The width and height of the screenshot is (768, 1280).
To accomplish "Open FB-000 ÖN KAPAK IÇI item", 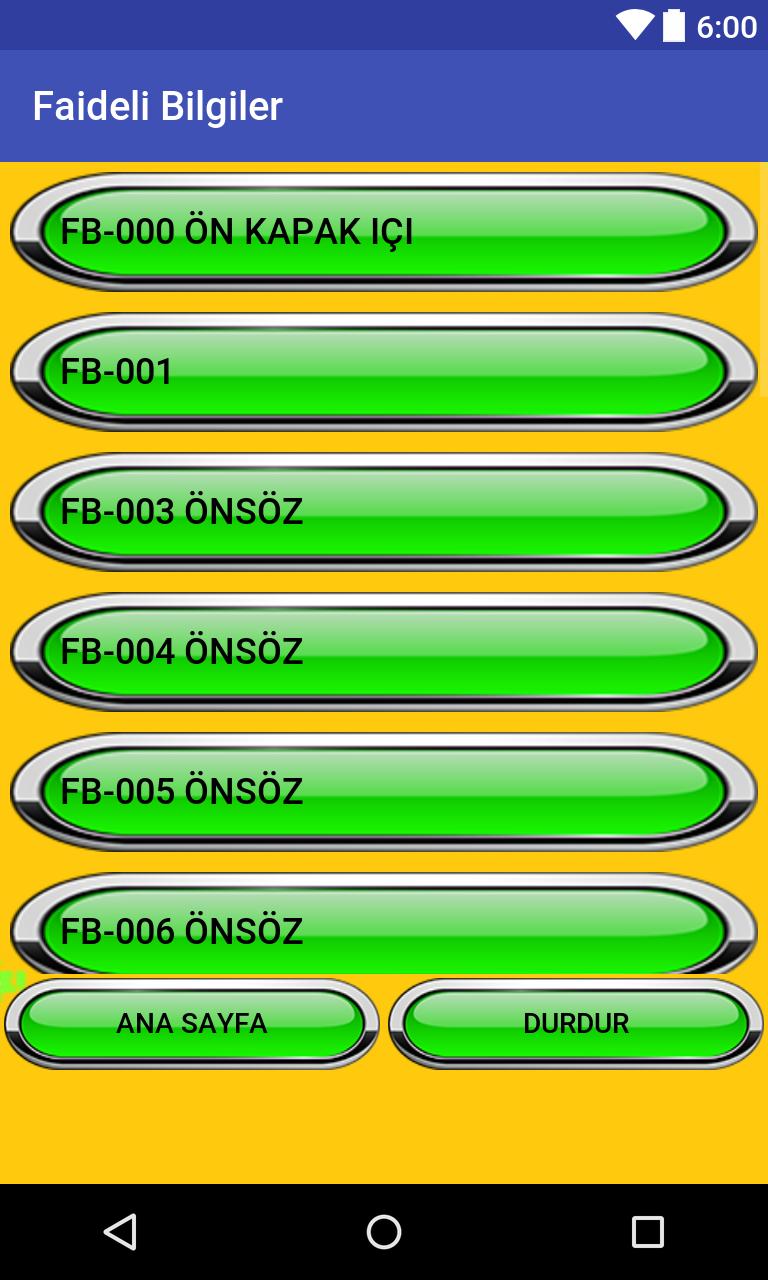I will pos(384,232).
